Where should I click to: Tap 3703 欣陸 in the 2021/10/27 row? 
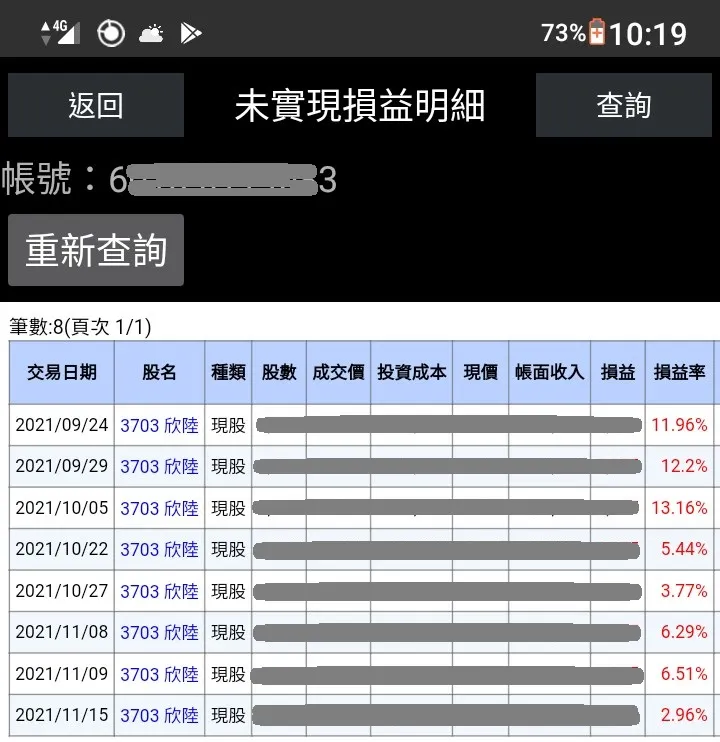pyautogui.click(x=158, y=591)
